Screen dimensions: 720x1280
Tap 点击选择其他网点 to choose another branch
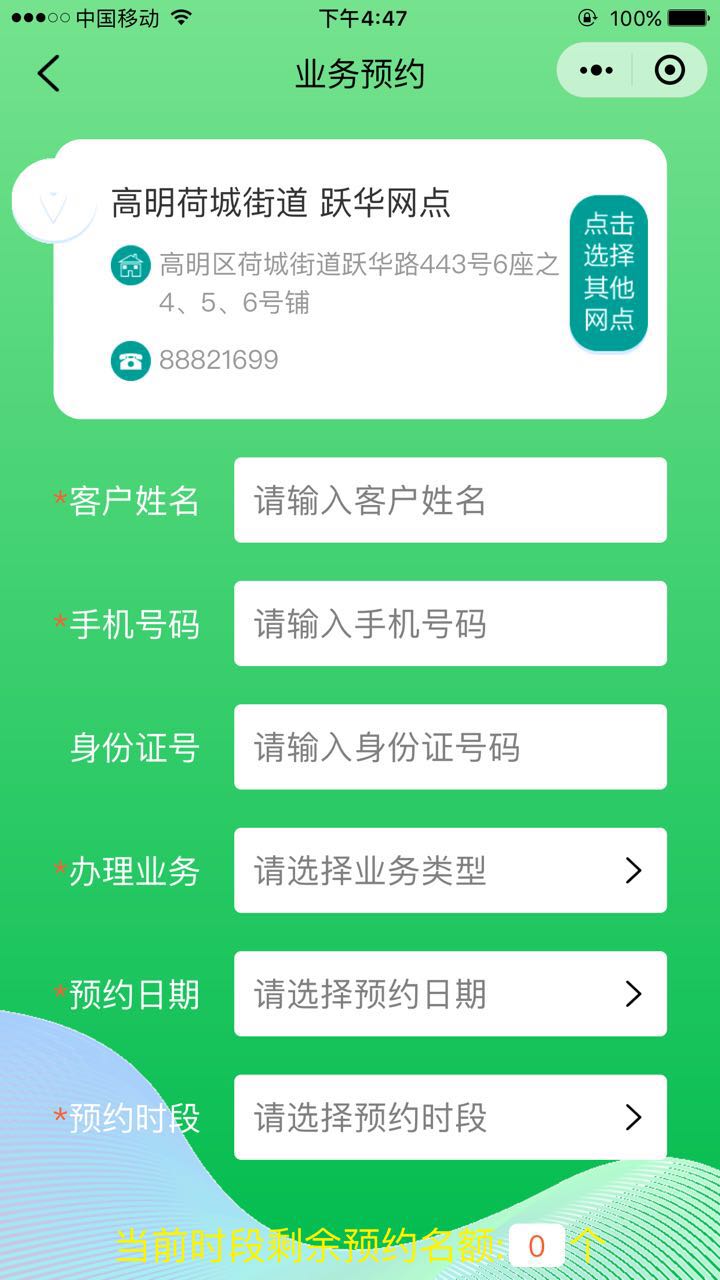pyautogui.click(x=608, y=272)
